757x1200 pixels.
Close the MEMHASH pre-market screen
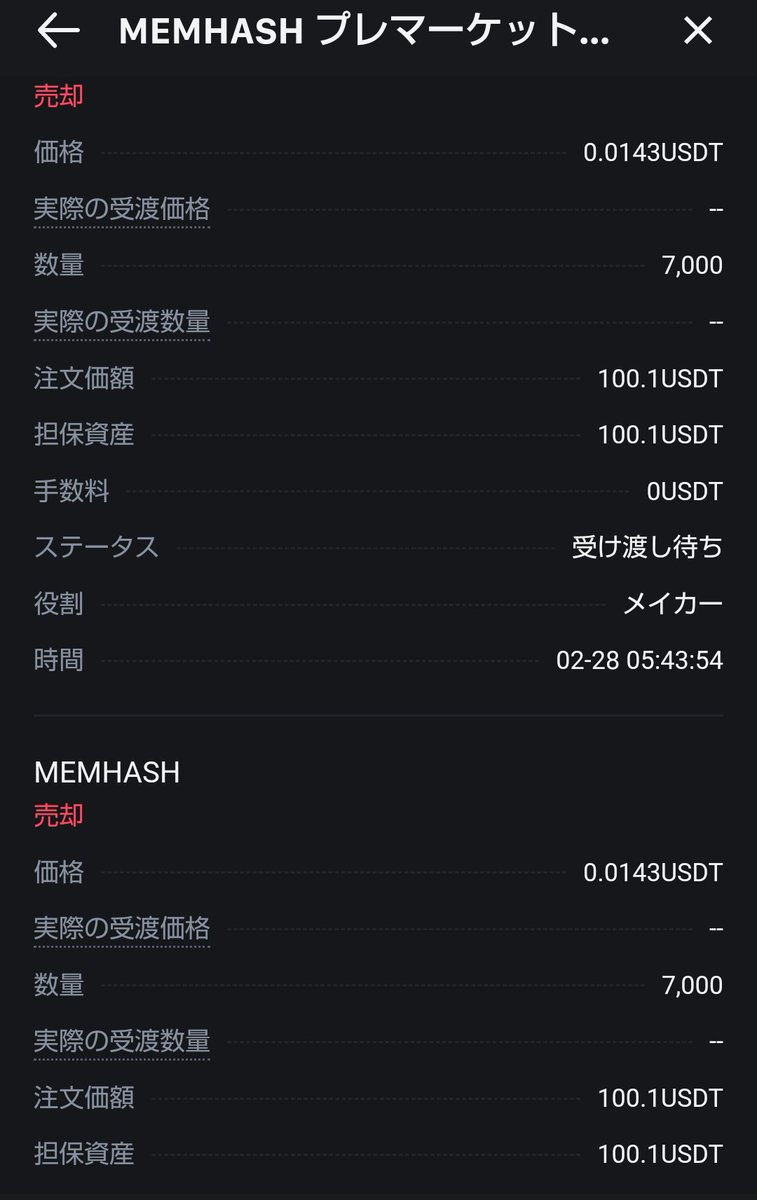coord(697,31)
